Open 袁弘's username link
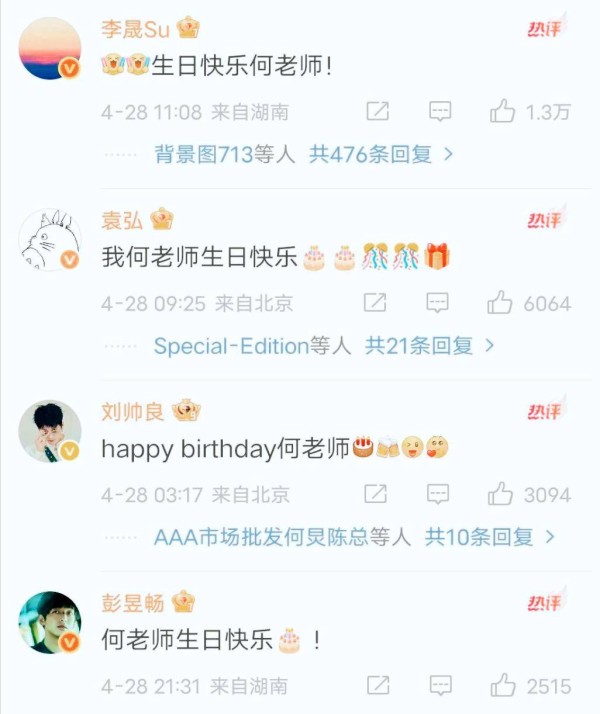Screen dimensions: 600x714 tap(122, 219)
